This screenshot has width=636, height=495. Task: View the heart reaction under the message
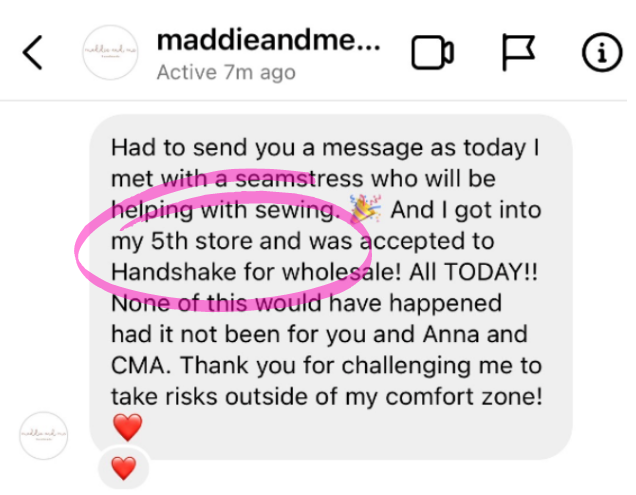(x=123, y=467)
